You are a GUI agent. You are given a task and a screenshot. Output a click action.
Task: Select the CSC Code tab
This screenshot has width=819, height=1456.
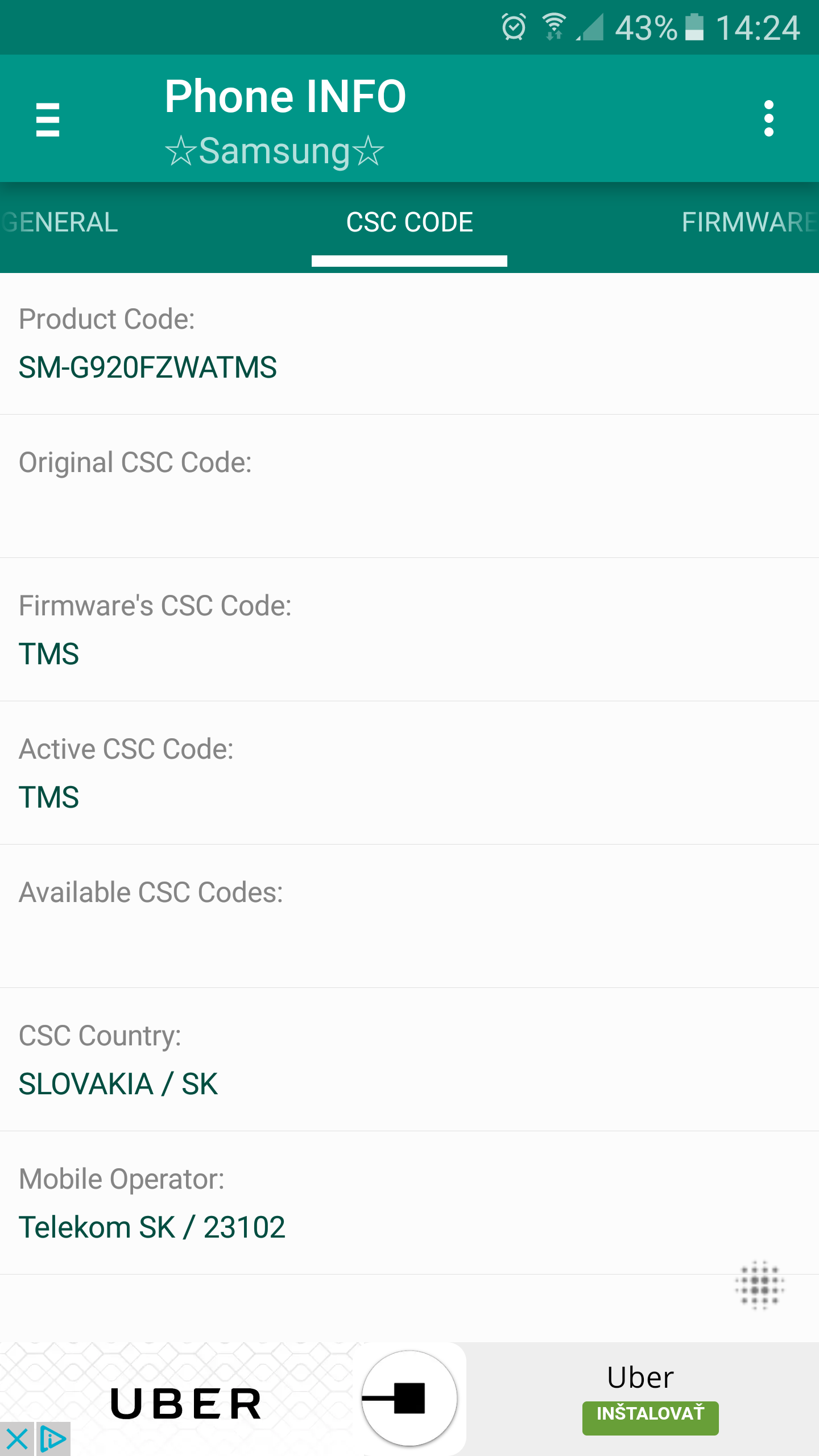(x=409, y=222)
